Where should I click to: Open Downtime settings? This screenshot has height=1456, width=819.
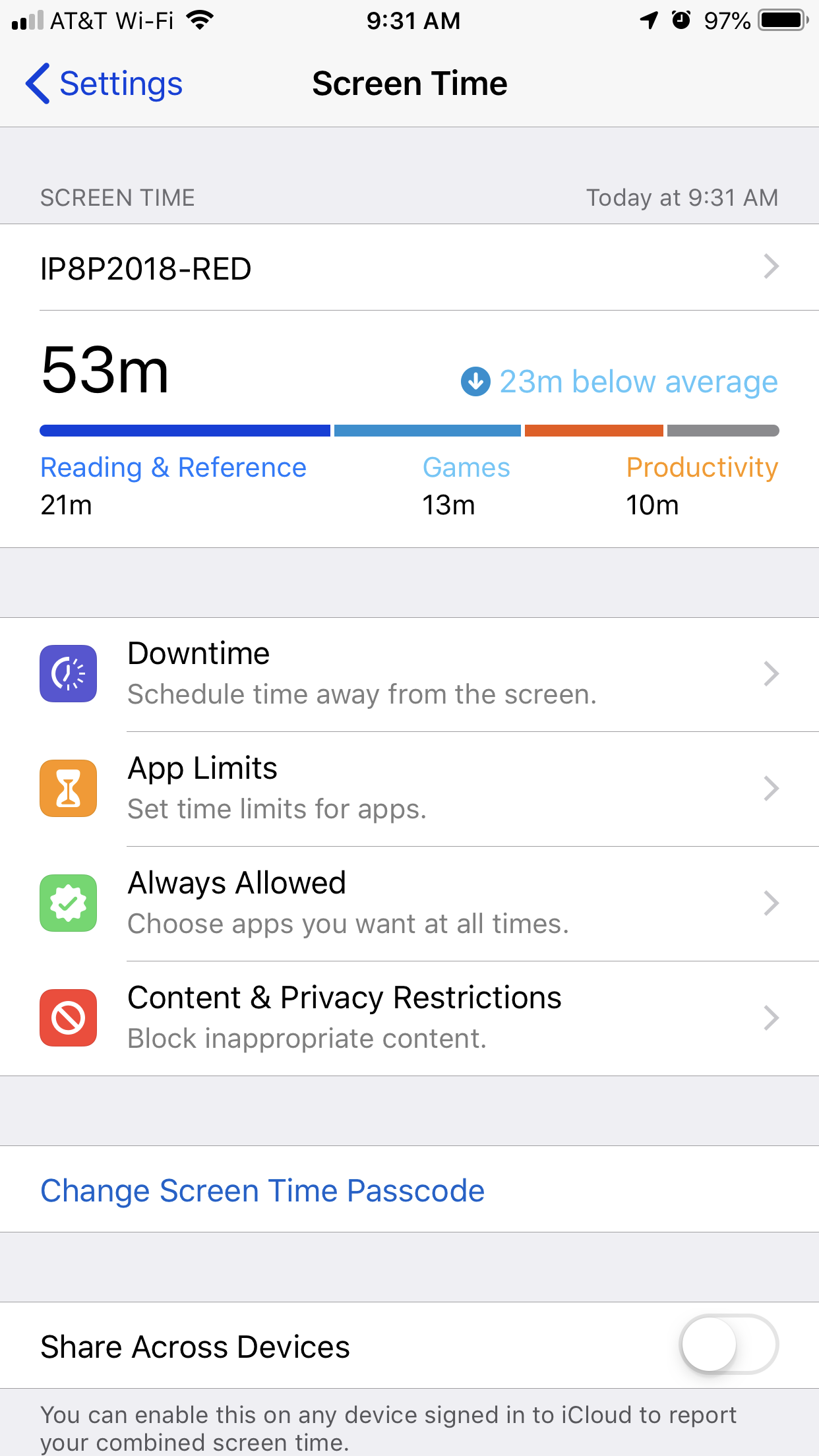(x=409, y=674)
